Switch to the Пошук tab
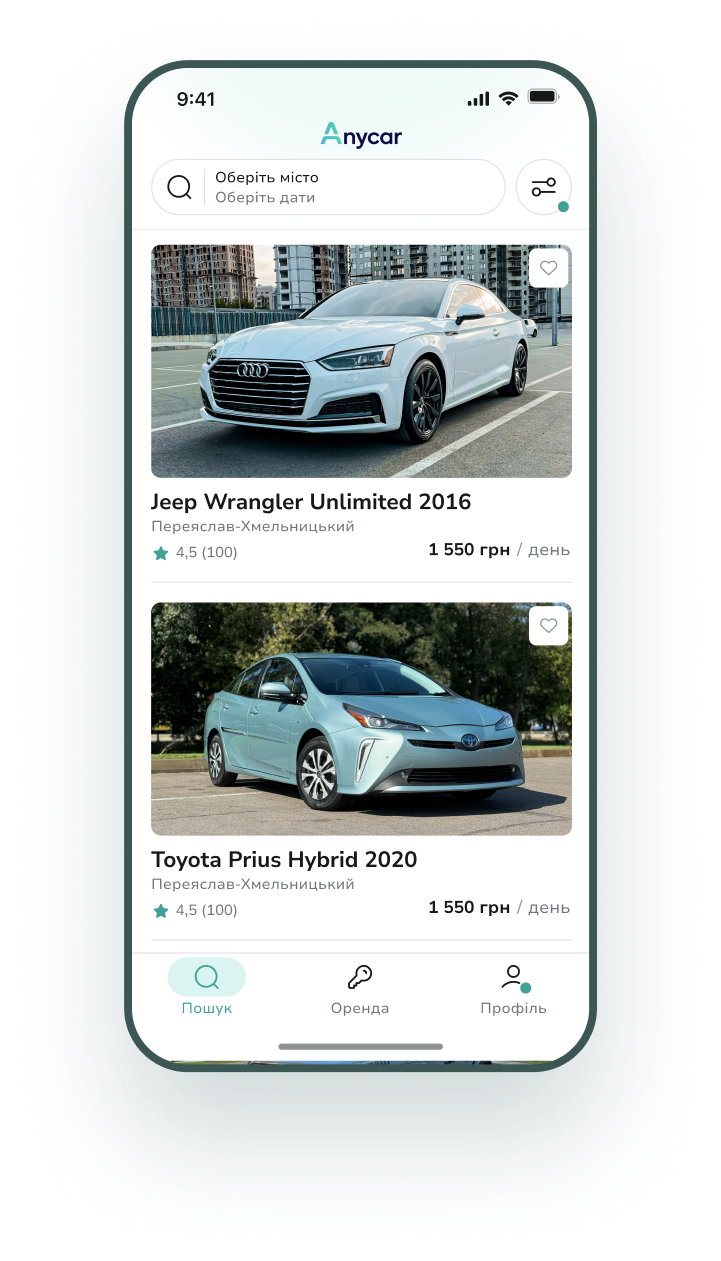The height and width of the screenshot is (1261, 721). (x=207, y=988)
